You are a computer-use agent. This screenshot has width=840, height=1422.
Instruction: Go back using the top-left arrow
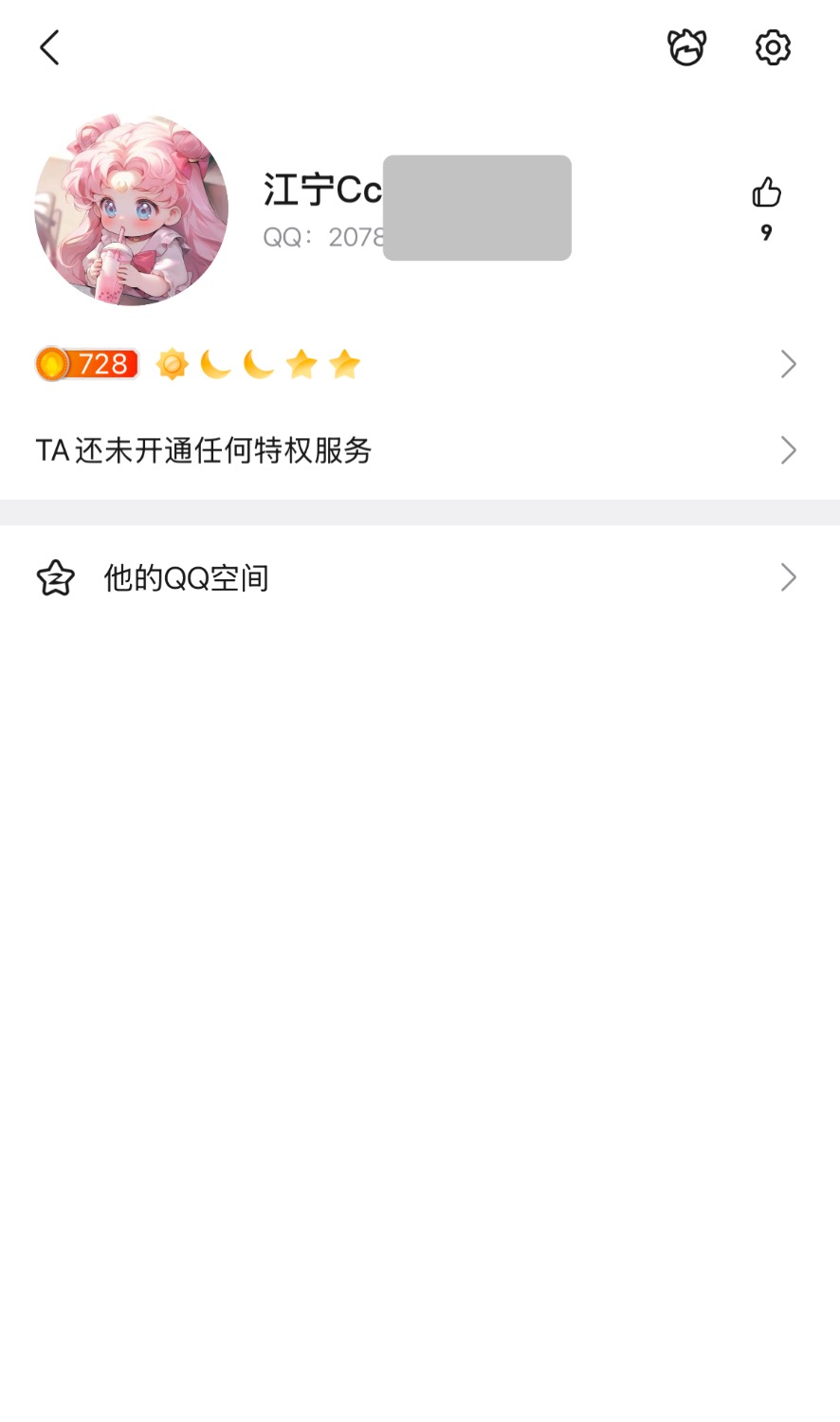(x=49, y=47)
